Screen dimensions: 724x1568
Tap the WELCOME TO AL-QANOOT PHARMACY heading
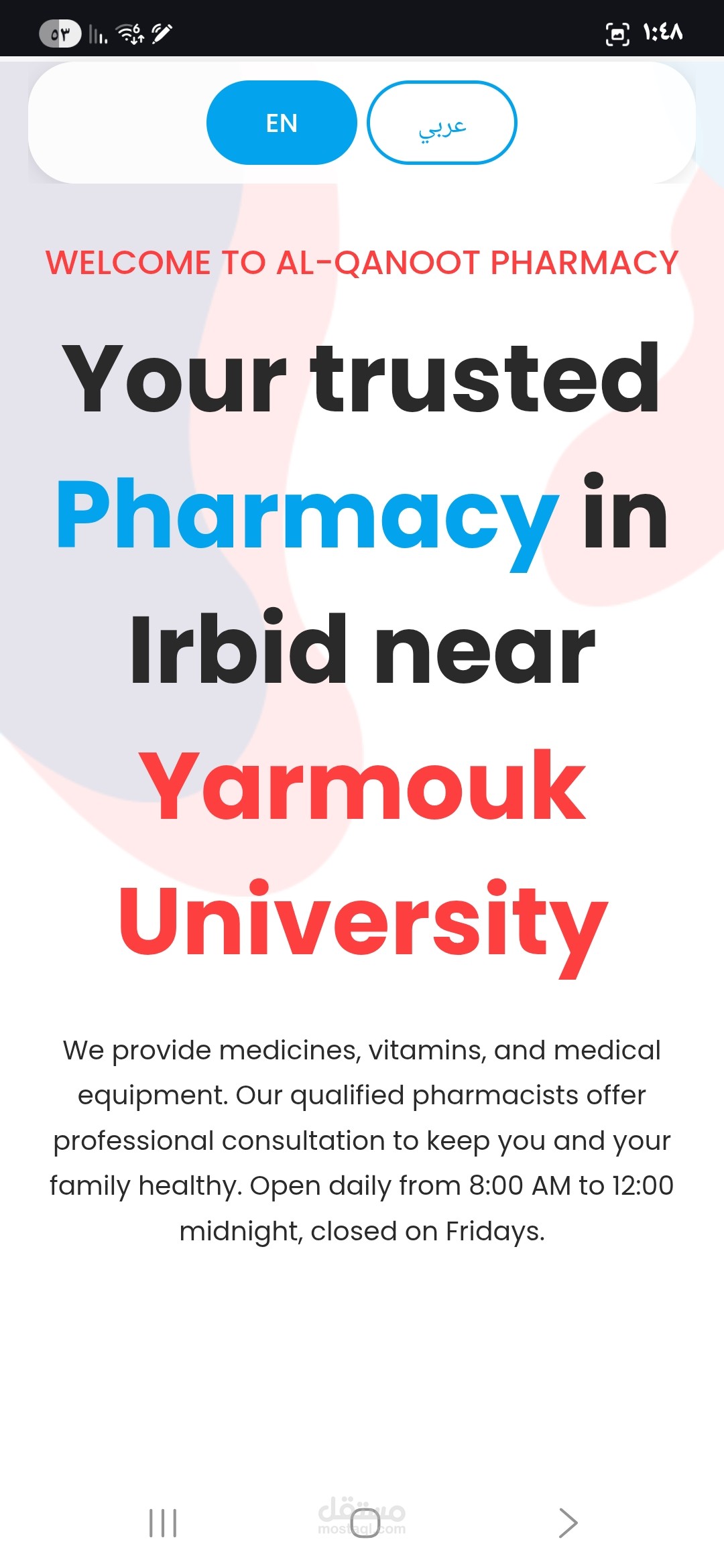(362, 263)
